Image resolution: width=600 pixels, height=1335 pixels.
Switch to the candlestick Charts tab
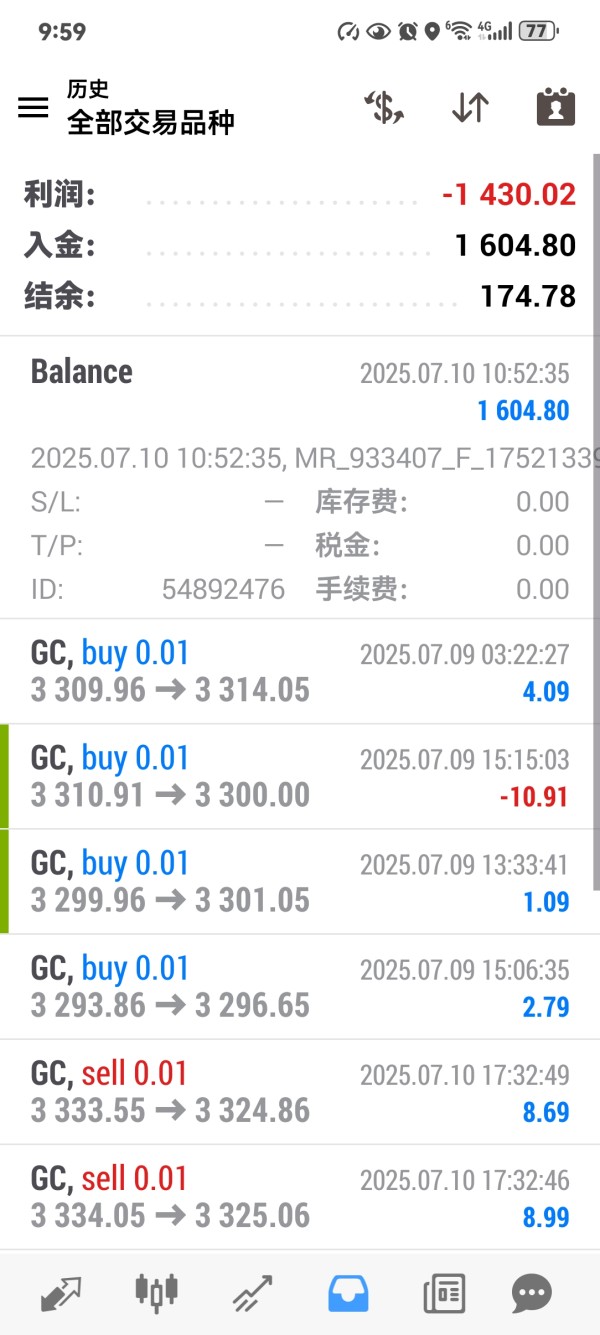[x=156, y=1293]
